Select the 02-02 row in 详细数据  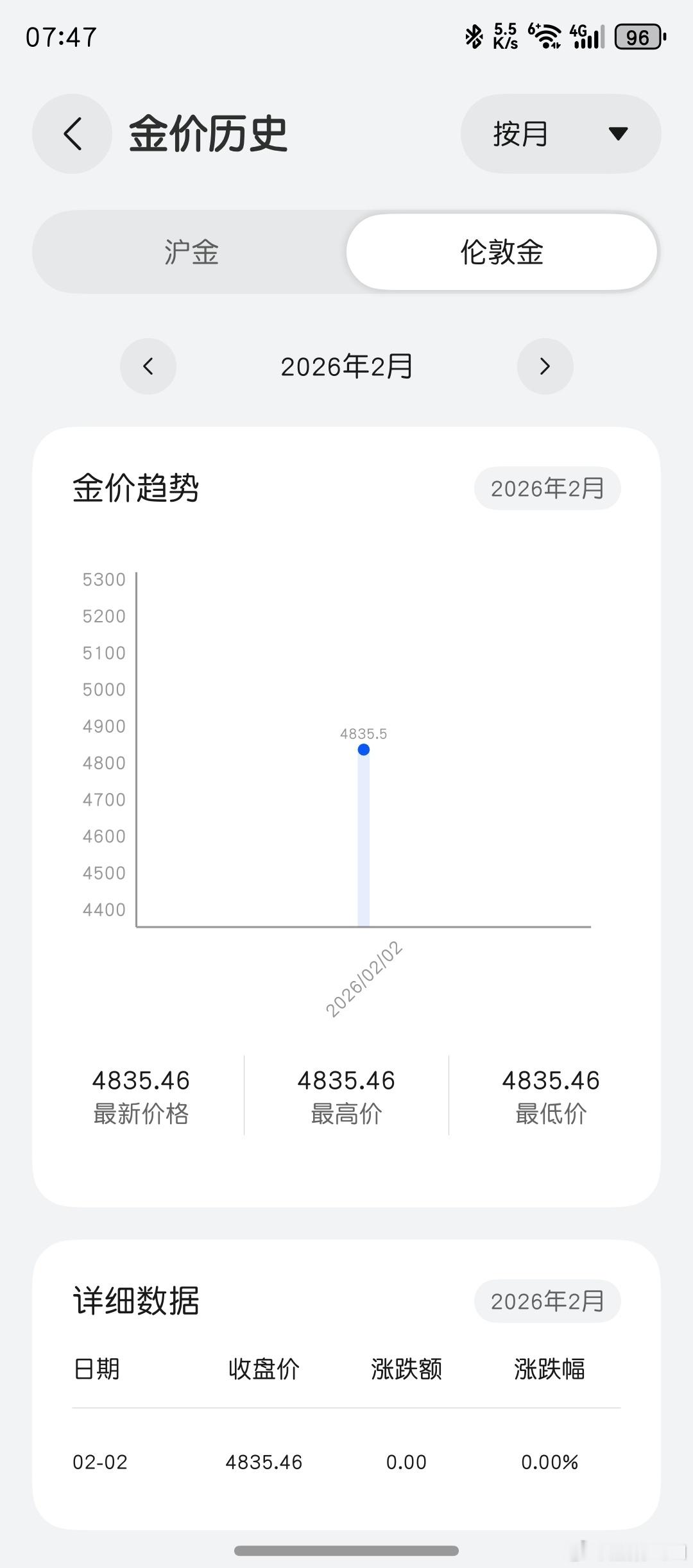[346, 1461]
